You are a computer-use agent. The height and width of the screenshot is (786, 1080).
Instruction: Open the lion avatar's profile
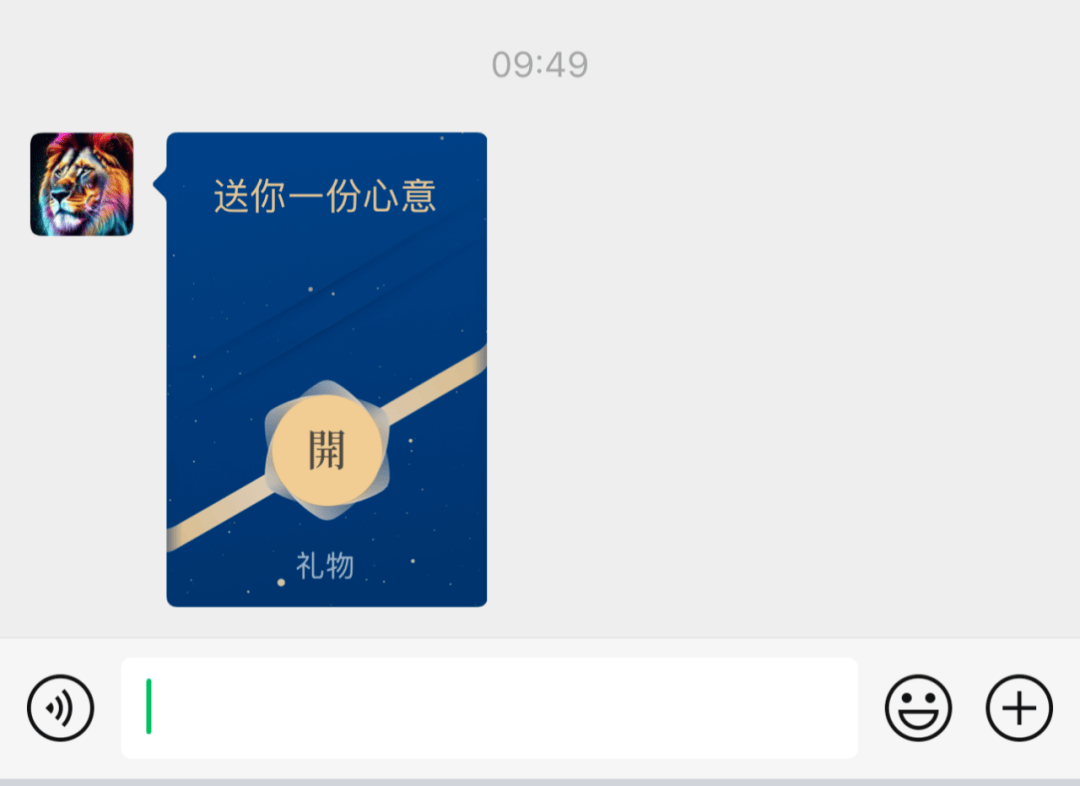[82, 184]
